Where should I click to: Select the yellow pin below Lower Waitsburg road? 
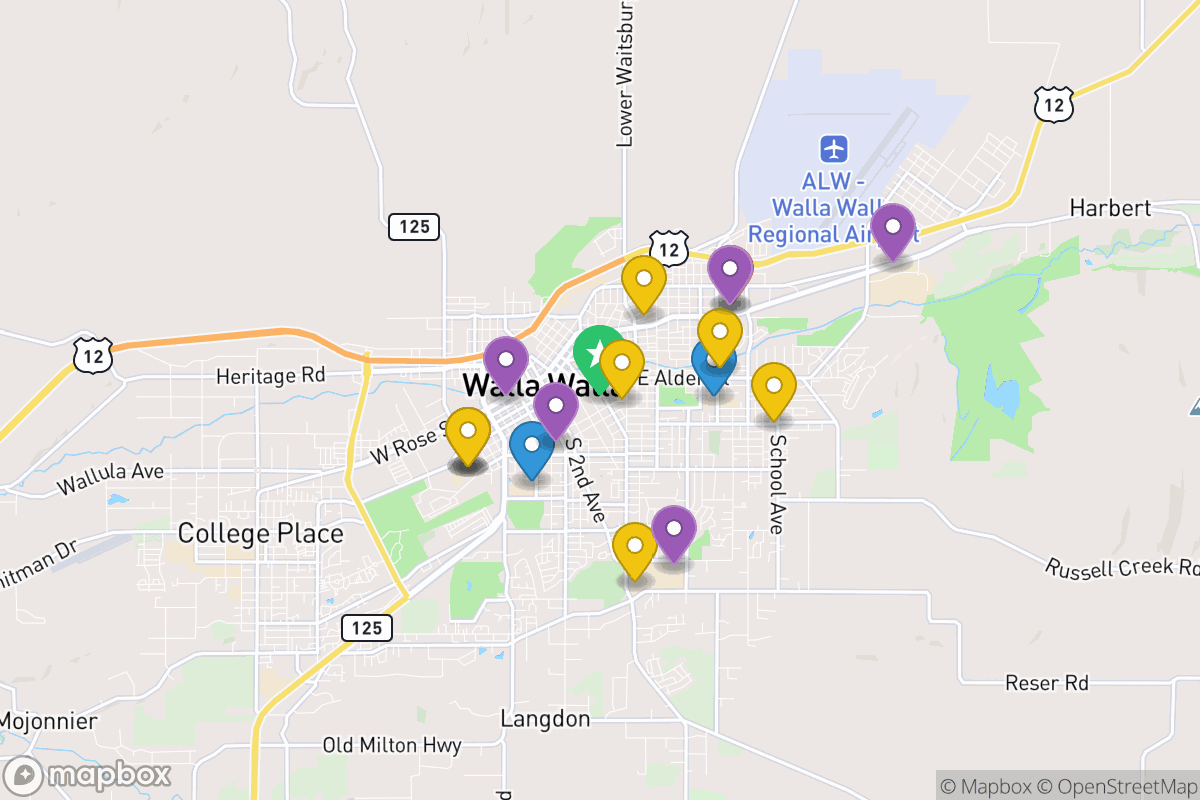click(644, 281)
